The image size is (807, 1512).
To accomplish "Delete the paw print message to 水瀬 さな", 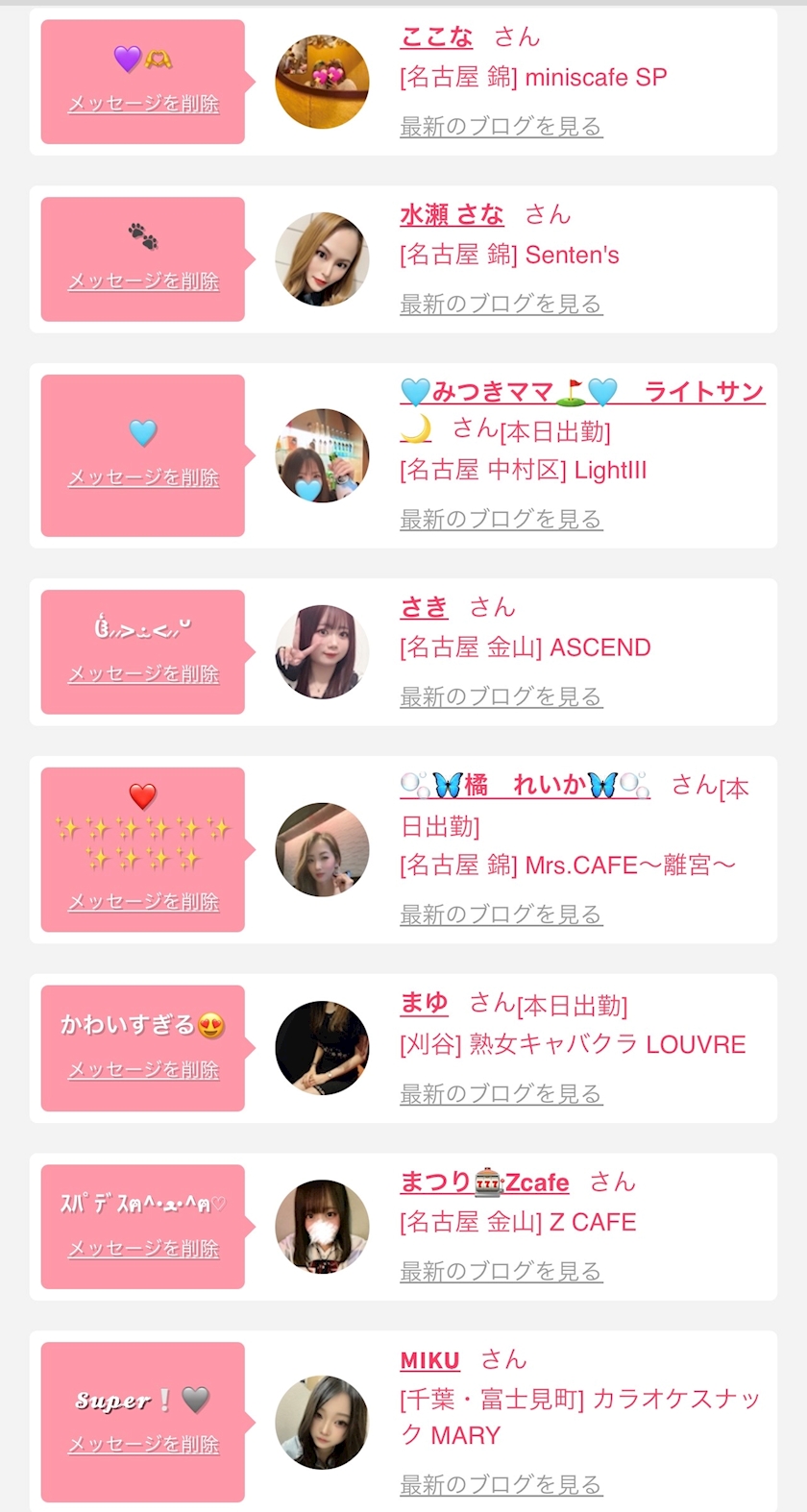I will click(143, 281).
